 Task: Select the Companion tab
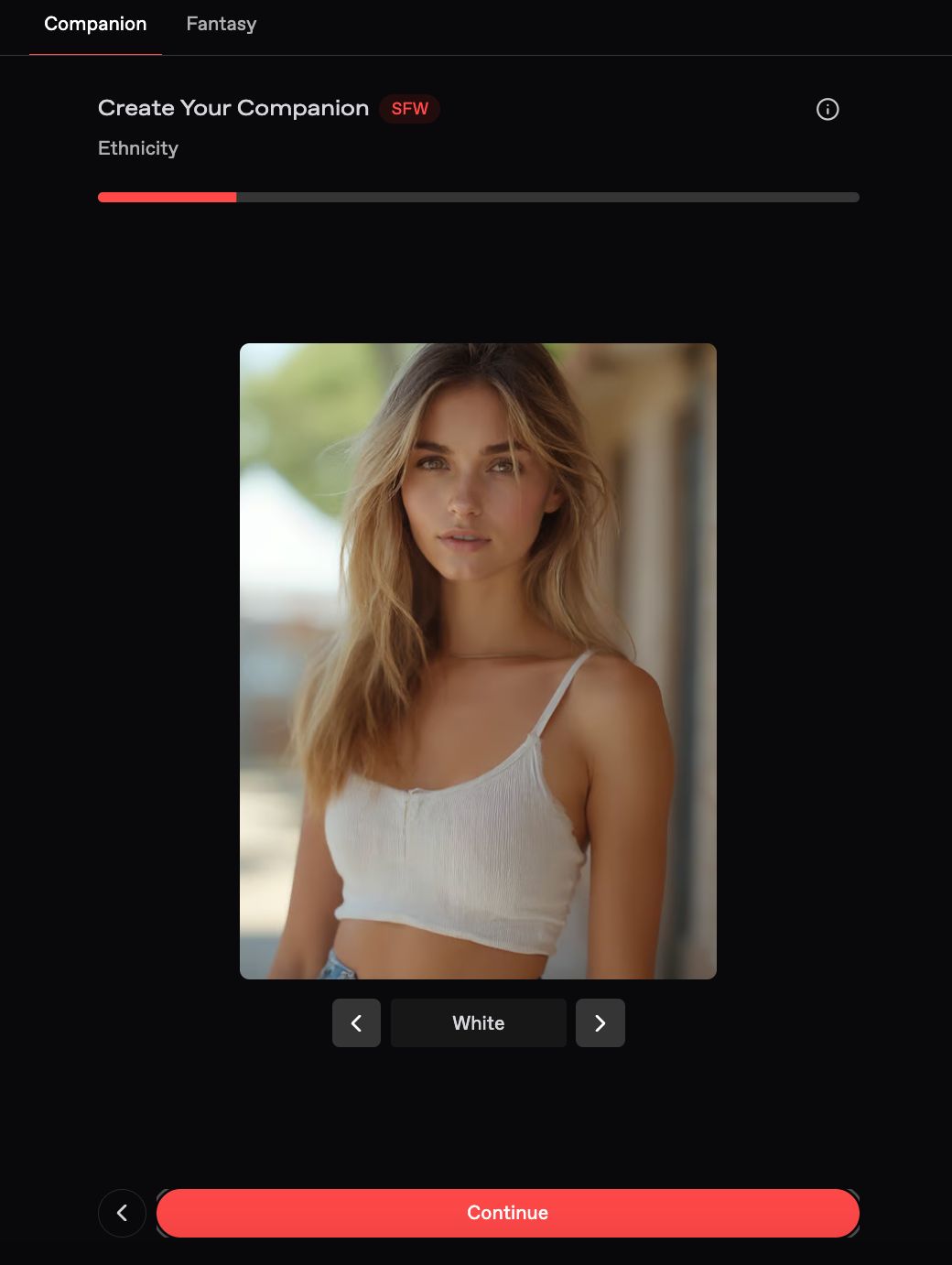pos(95,25)
